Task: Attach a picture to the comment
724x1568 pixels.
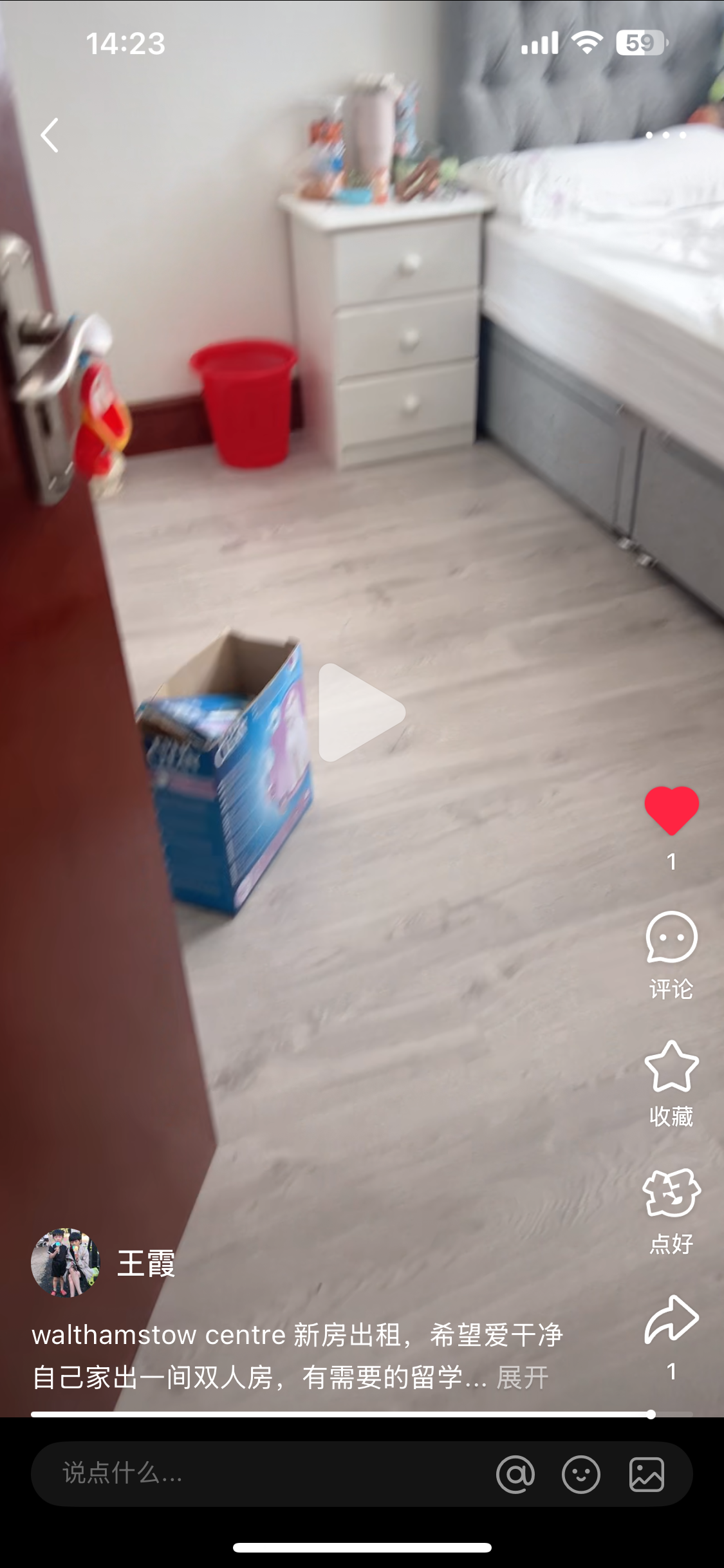Action: [647, 1474]
